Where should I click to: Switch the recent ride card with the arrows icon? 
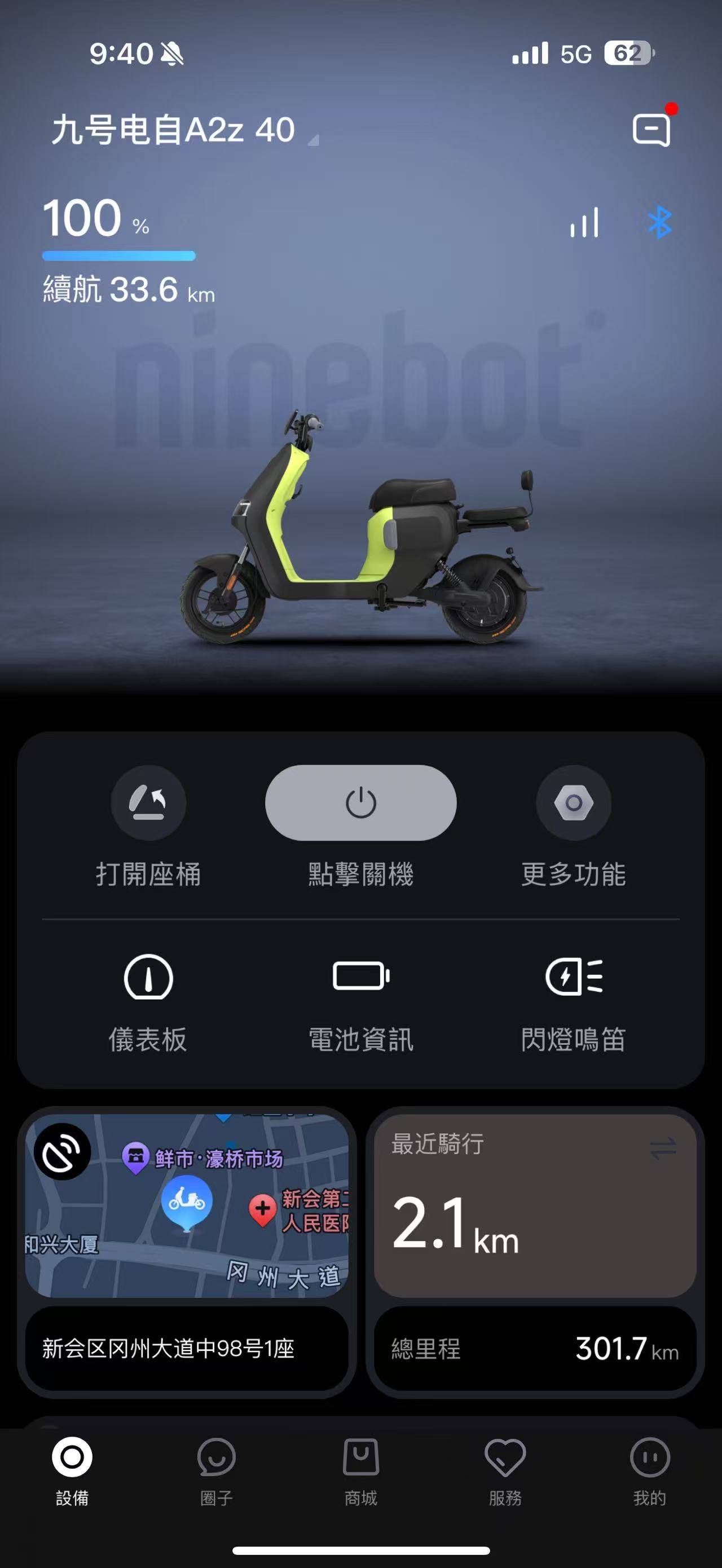(663, 1148)
